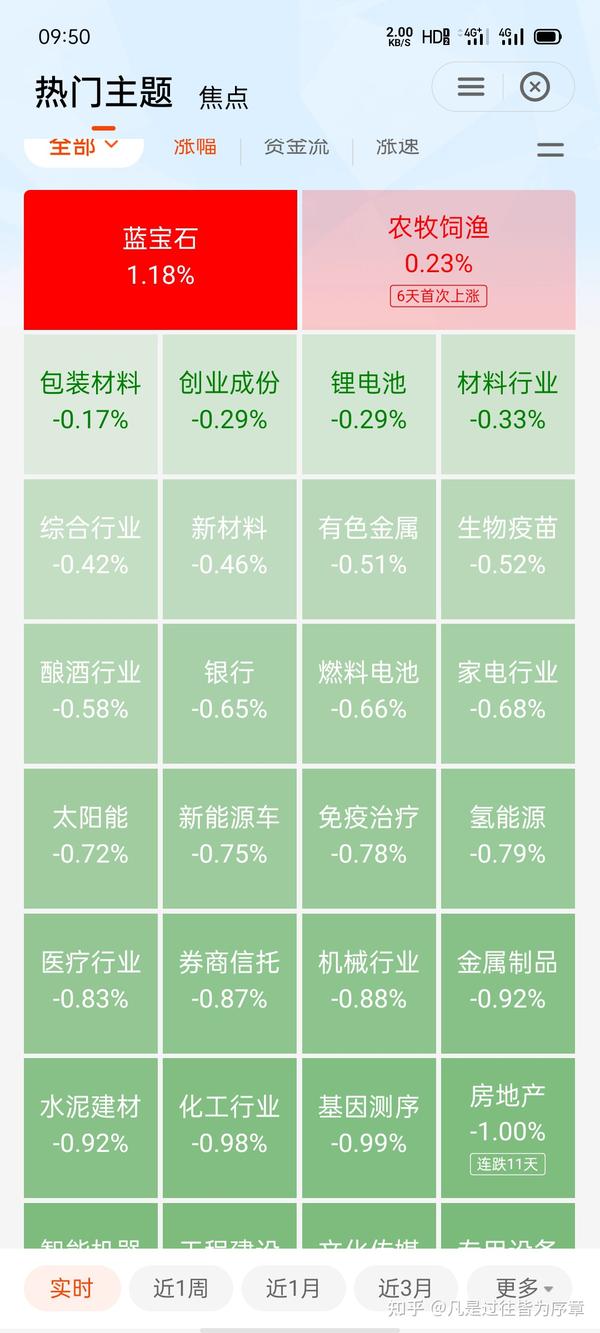The height and width of the screenshot is (1333, 600).
Task: Switch to the 资金流 tab
Action: click(296, 146)
